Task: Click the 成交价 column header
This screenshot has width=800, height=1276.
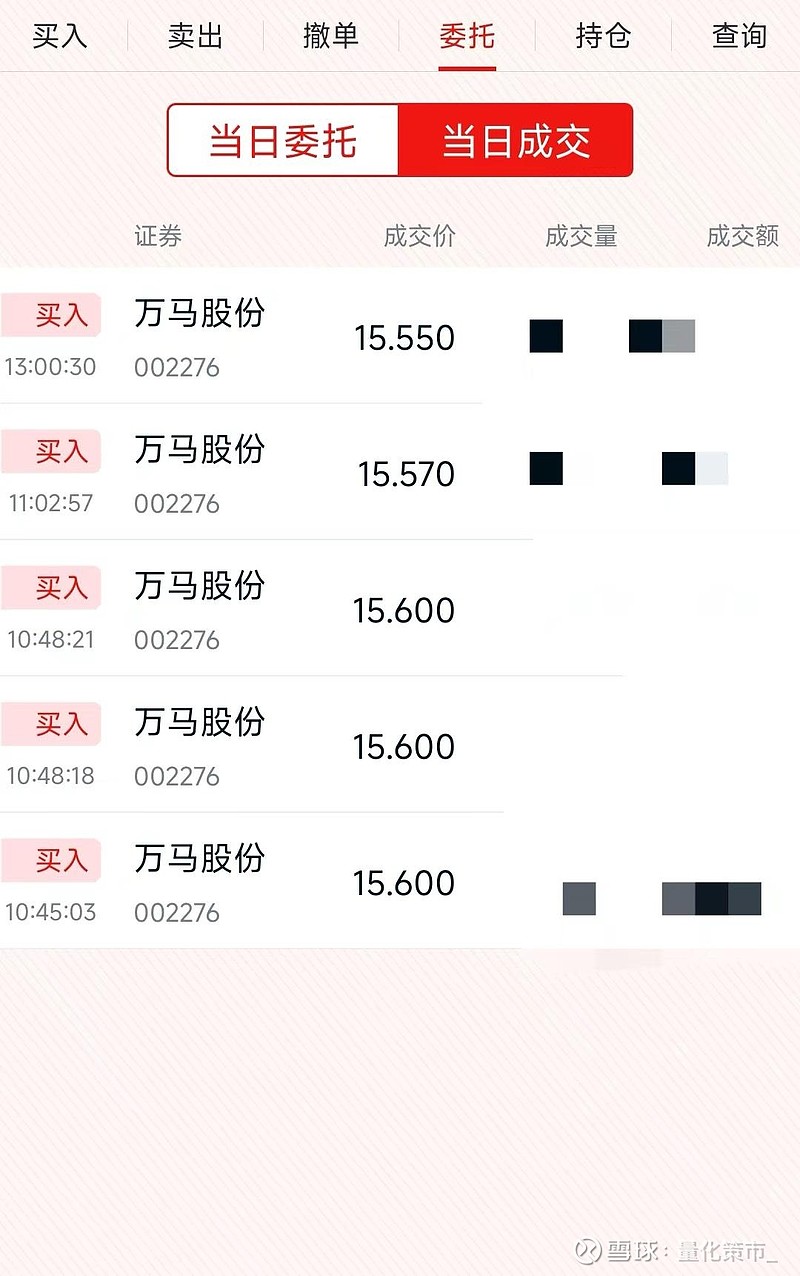Action: 420,237
